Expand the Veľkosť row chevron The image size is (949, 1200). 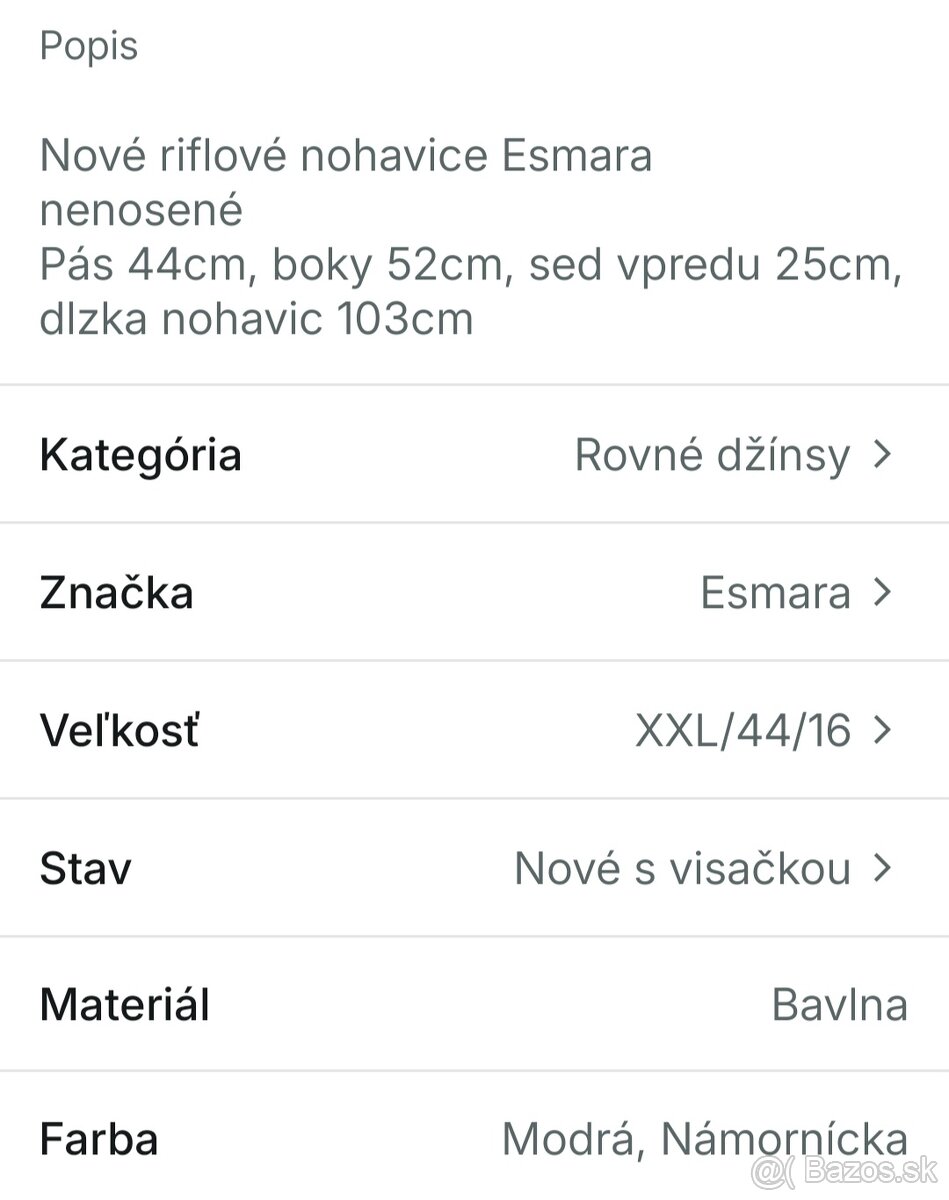(881, 730)
